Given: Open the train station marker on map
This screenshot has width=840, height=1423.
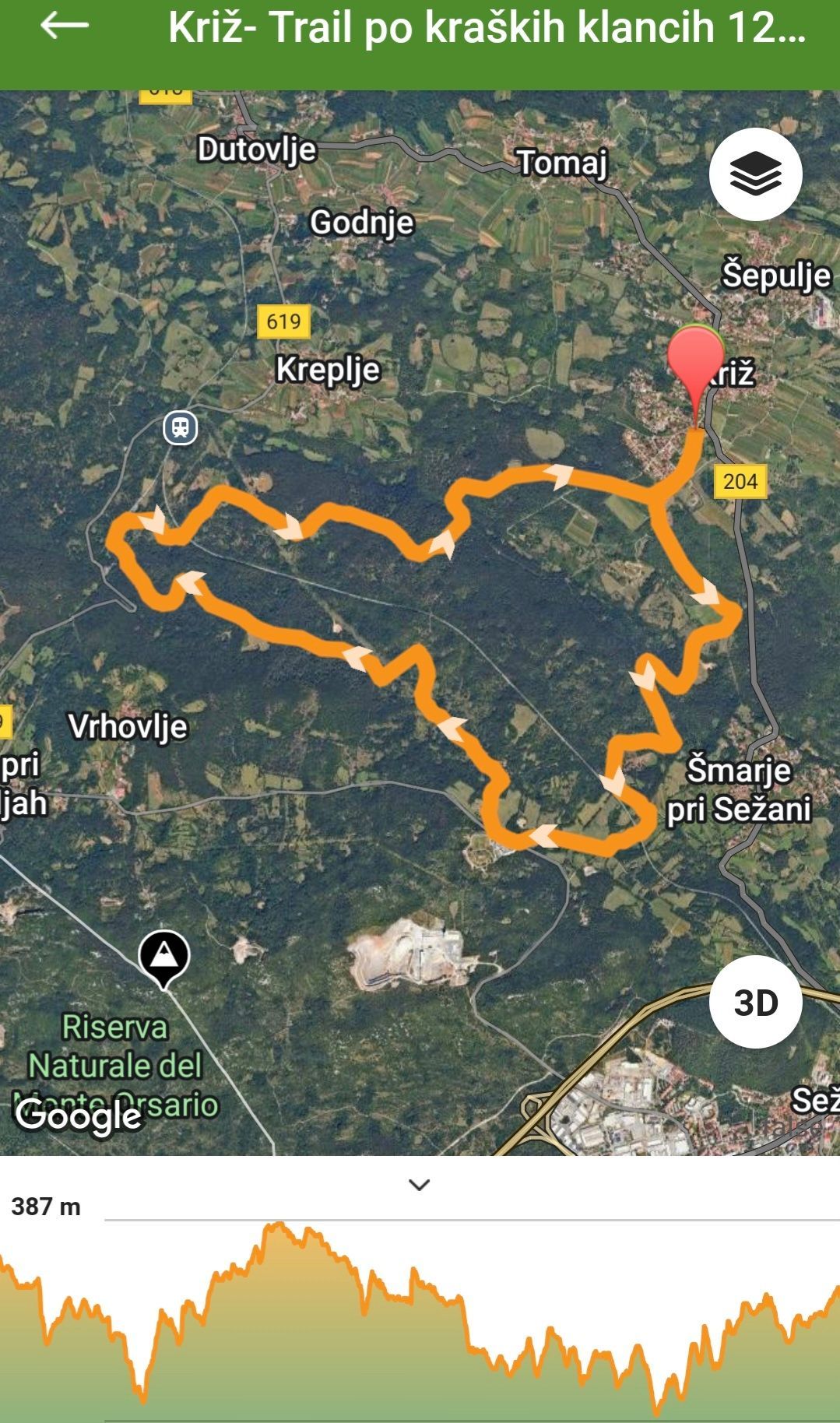Looking at the screenshot, I should pos(181,427).
